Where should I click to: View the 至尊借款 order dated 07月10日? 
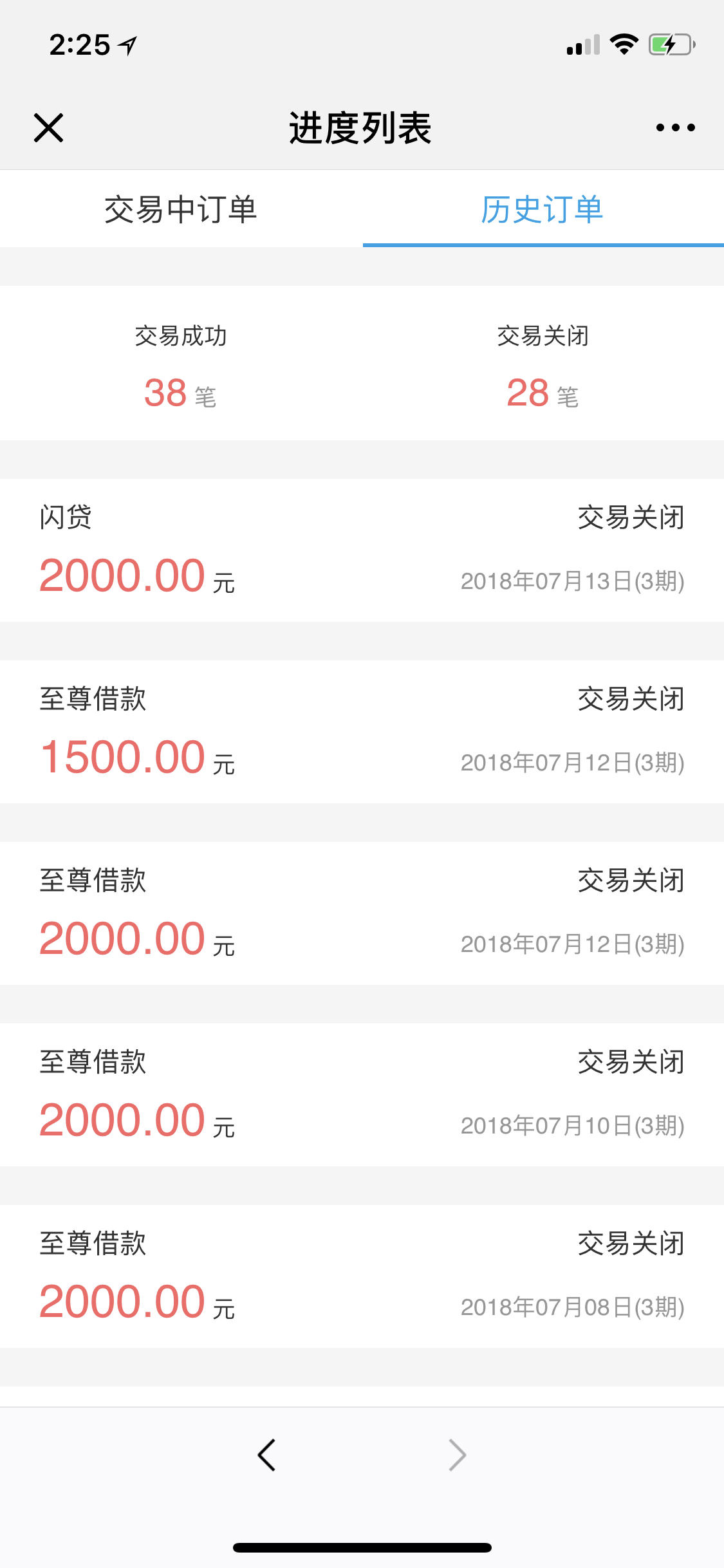click(x=362, y=1095)
